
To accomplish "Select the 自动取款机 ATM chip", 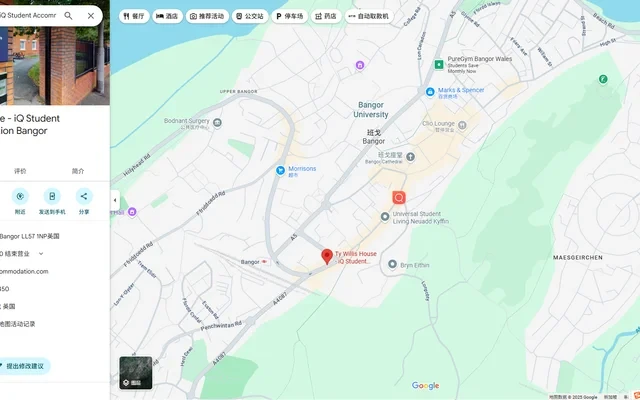I will (x=367, y=16).
